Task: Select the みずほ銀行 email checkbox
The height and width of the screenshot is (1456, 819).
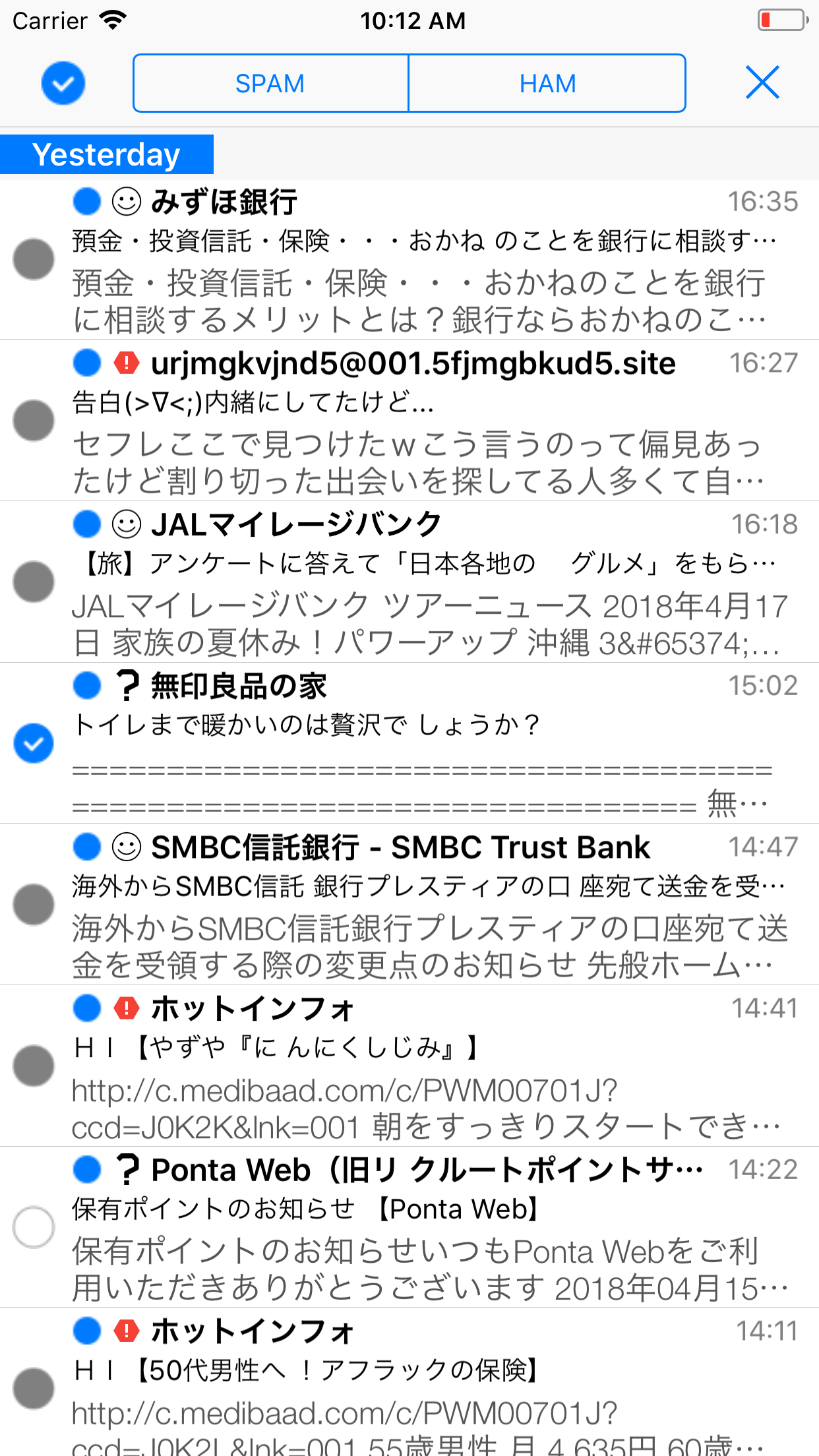Action: click(34, 259)
